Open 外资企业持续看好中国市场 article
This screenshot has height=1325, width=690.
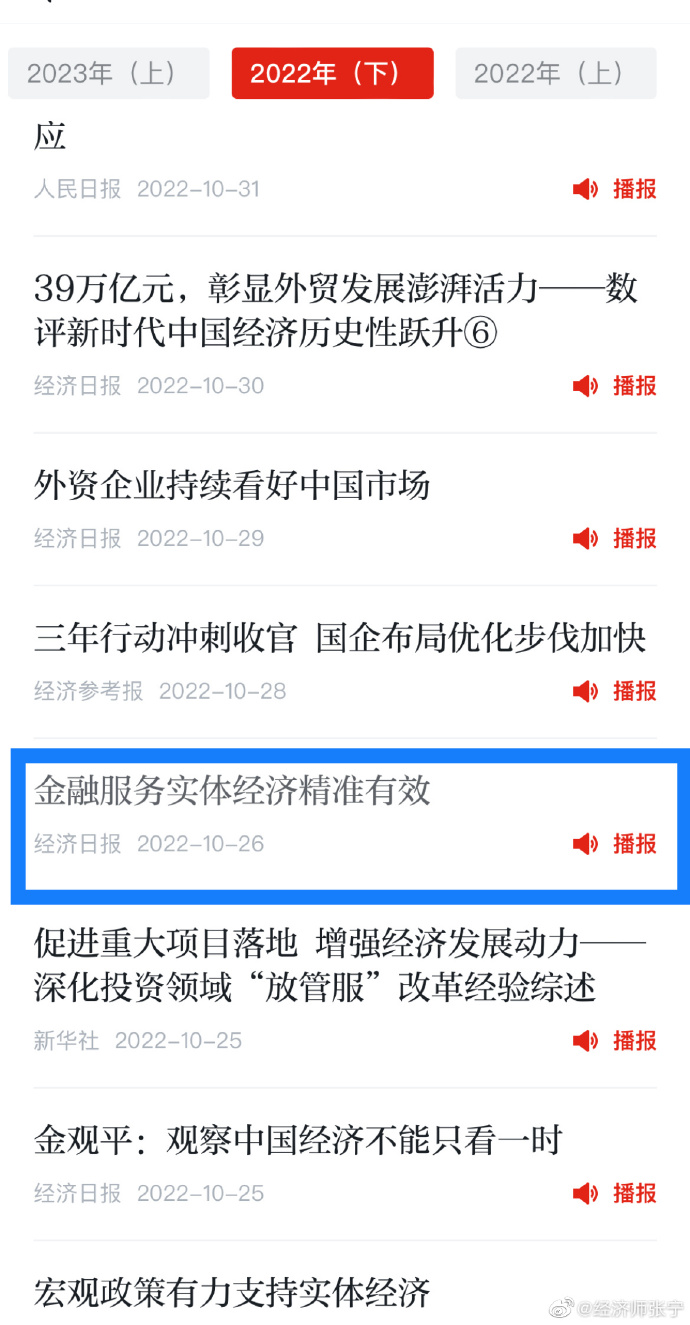[232, 485]
